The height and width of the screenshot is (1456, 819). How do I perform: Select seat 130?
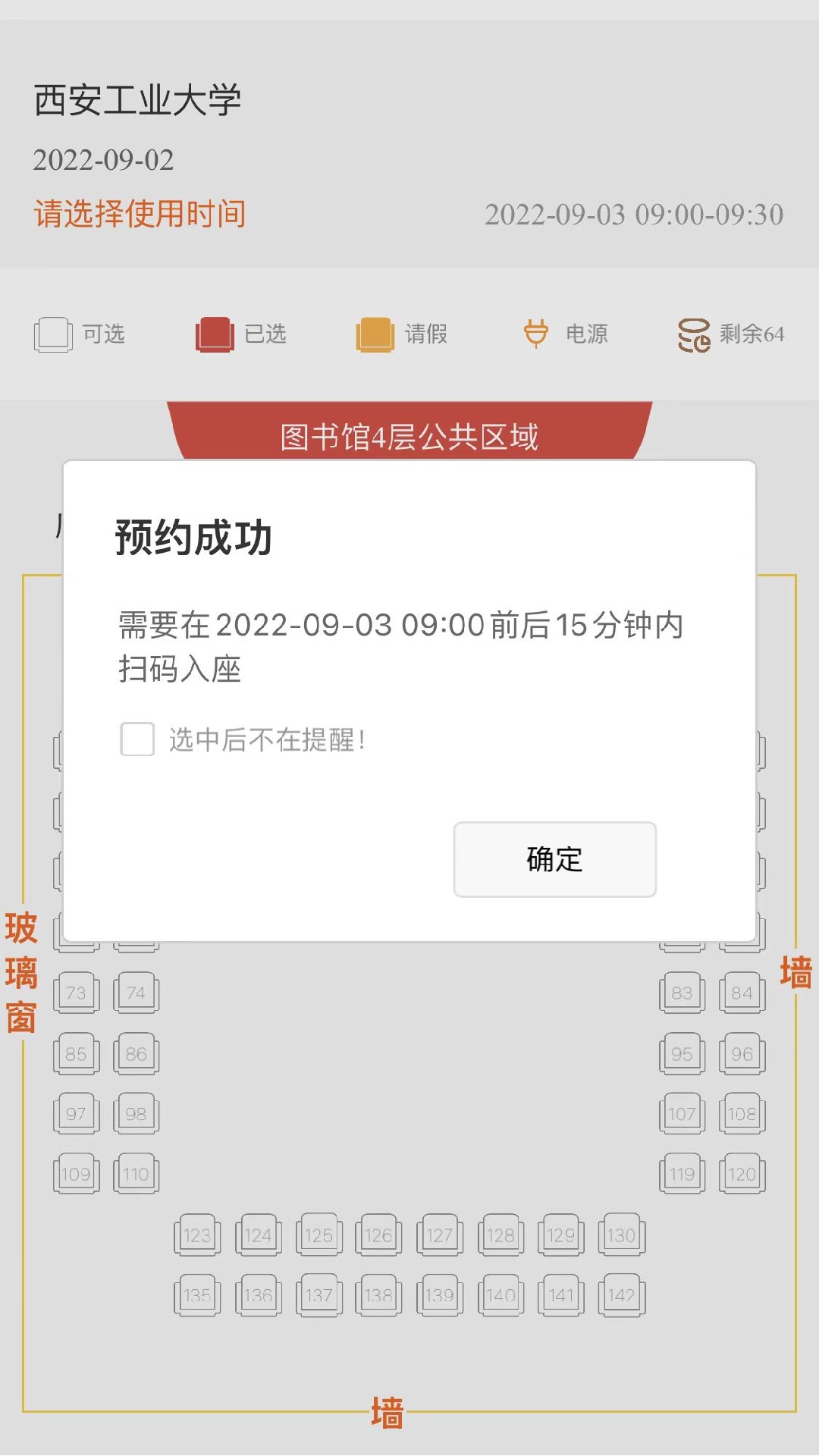coord(621,1235)
